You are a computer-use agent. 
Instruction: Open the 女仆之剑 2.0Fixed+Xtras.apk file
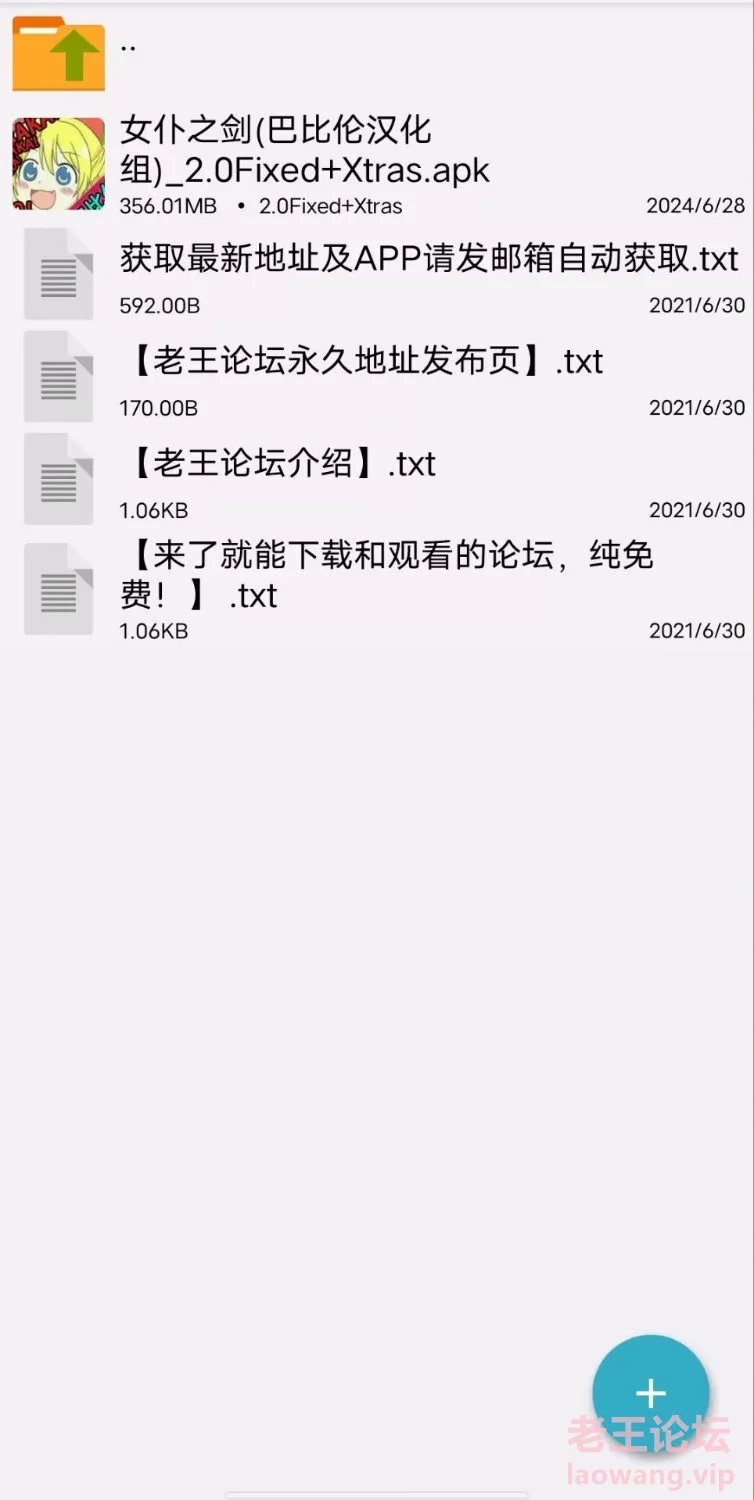[x=377, y=164]
